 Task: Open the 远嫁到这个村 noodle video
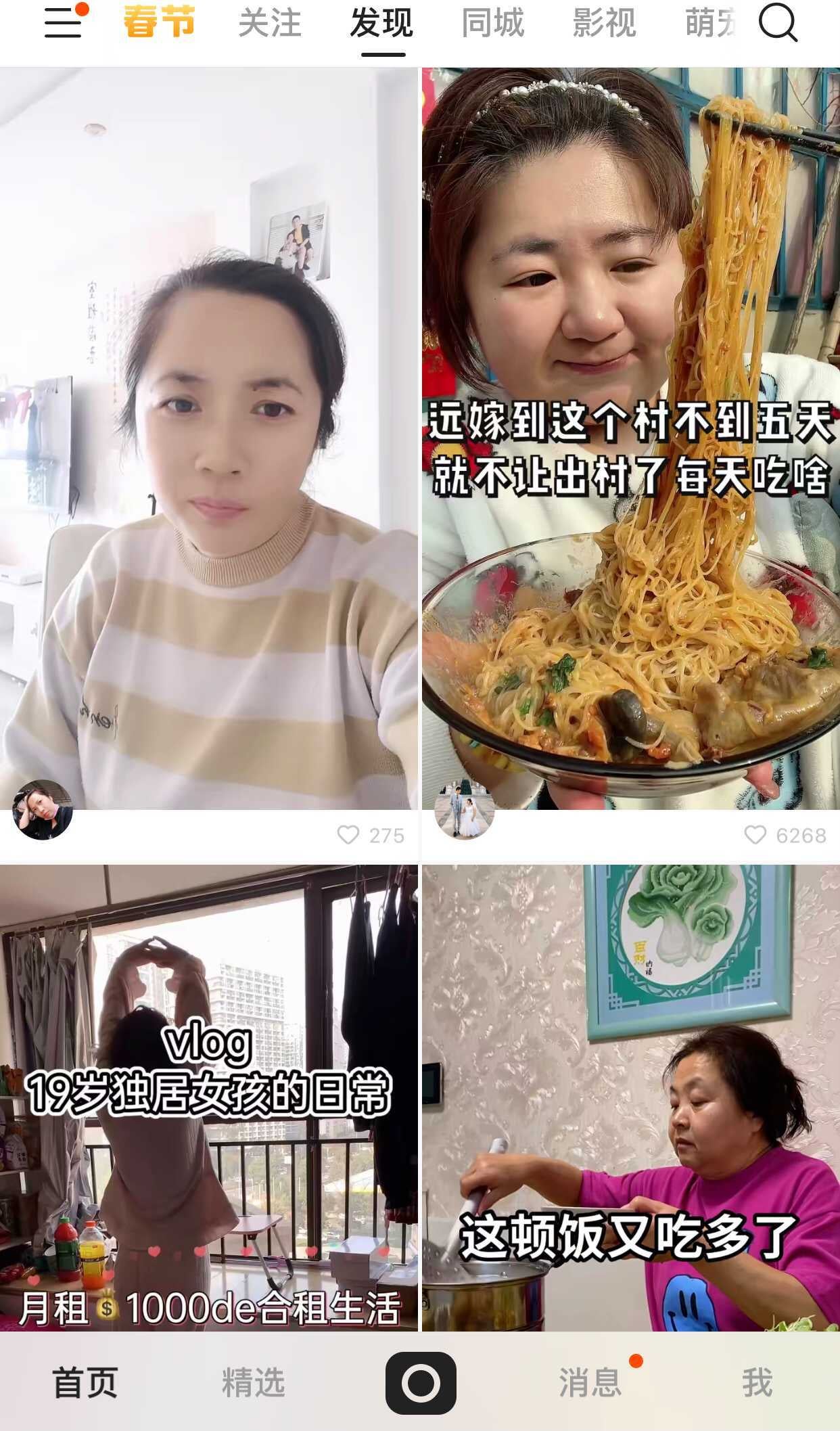click(x=630, y=440)
